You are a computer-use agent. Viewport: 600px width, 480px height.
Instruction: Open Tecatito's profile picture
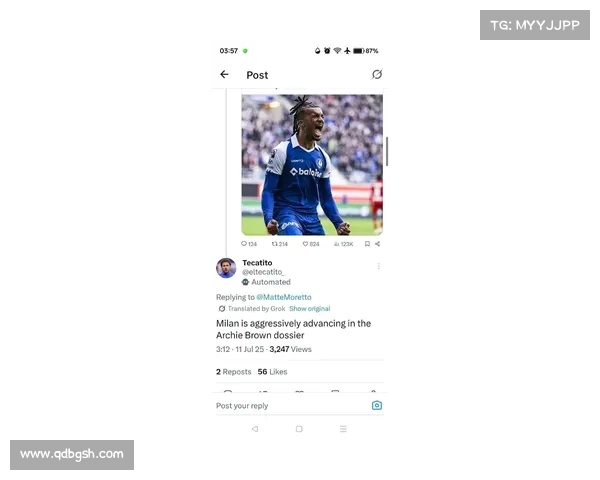coord(226,268)
